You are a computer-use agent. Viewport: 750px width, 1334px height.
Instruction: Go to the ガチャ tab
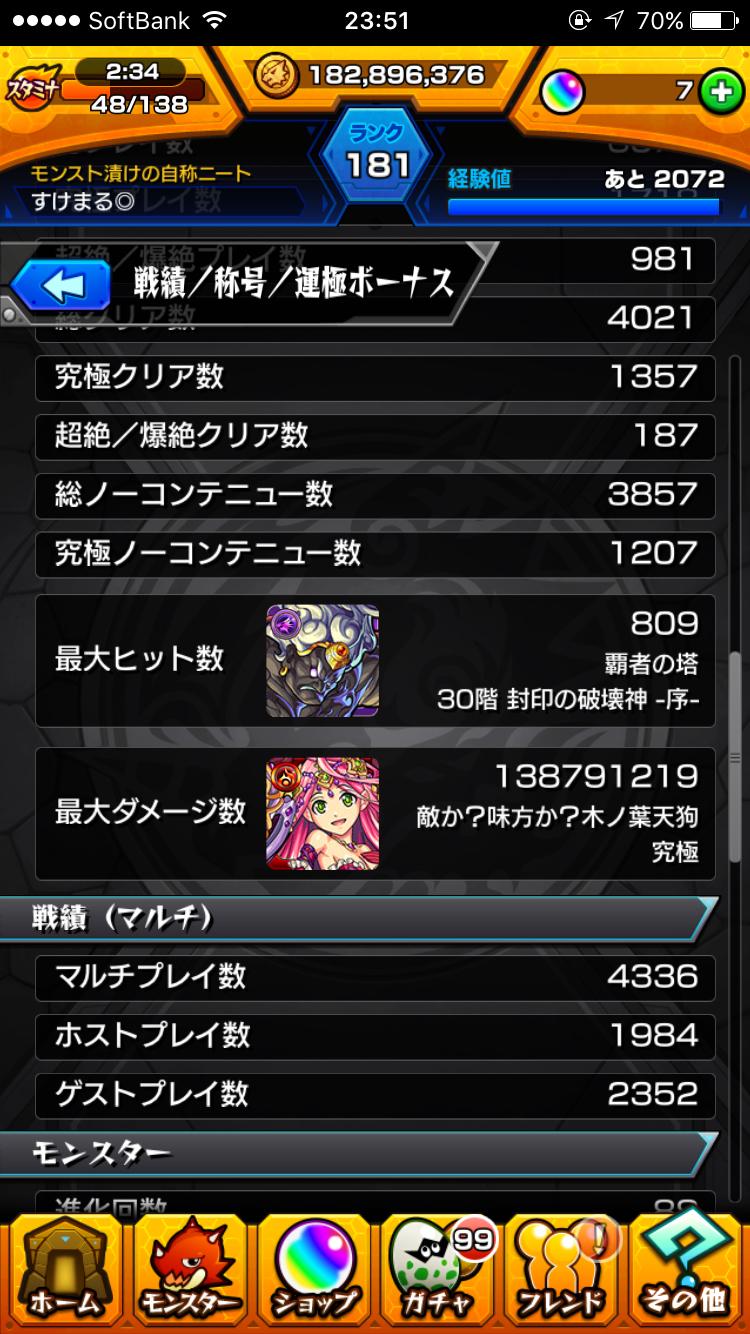click(438, 1270)
